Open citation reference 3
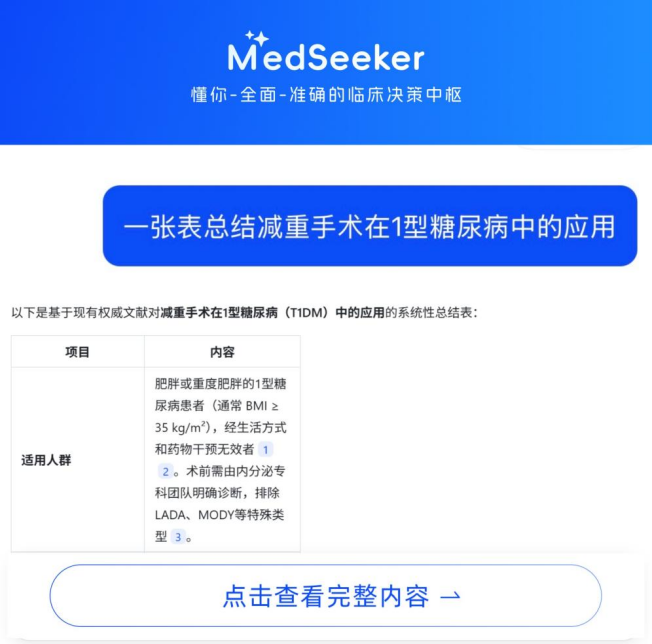This screenshot has width=652, height=644. coord(178,537)
